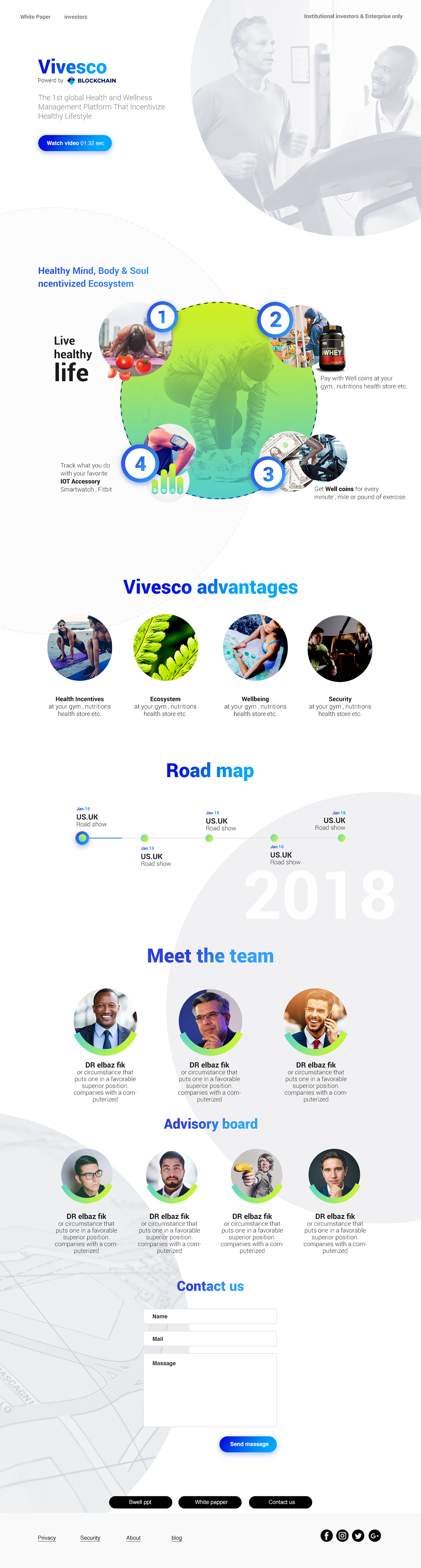Open the White Paper nav link
The height and width of the screenshot is (1568, 421).
click(35, 17)
